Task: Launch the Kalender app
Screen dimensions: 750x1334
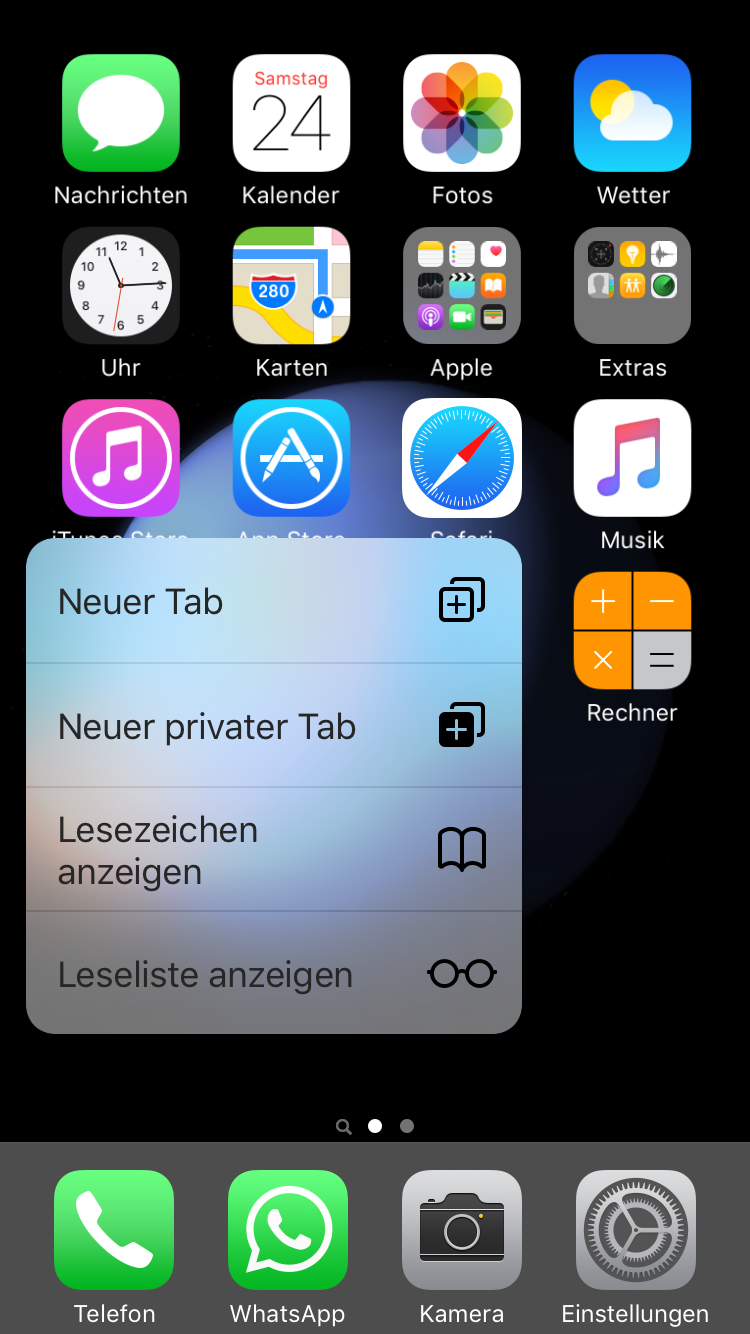Action: 291,113
